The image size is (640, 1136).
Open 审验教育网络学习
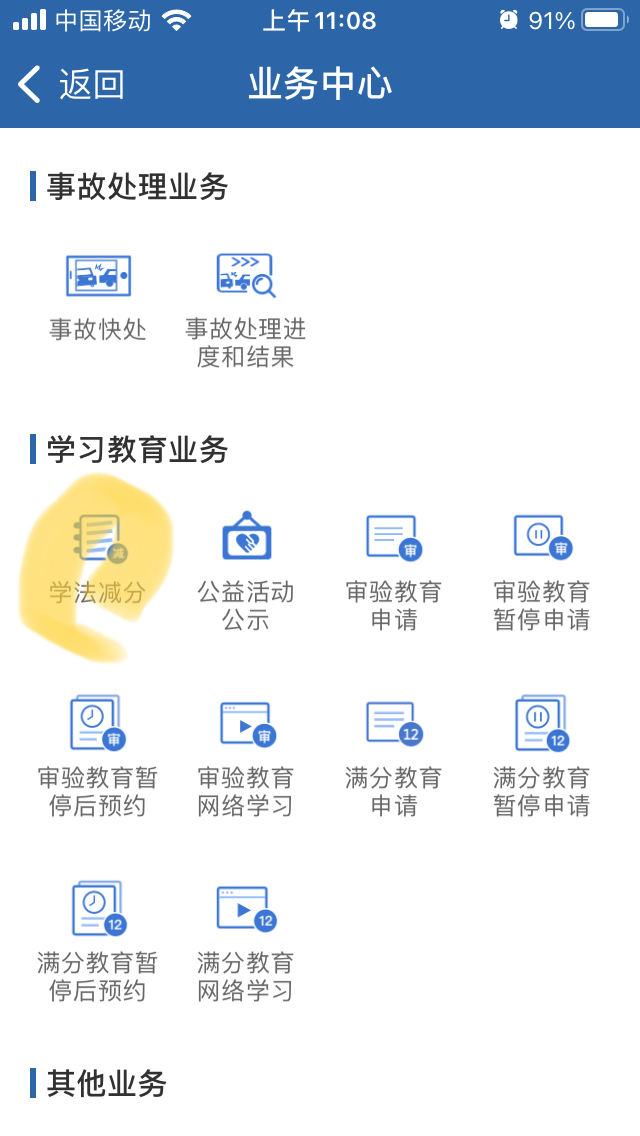246,759
